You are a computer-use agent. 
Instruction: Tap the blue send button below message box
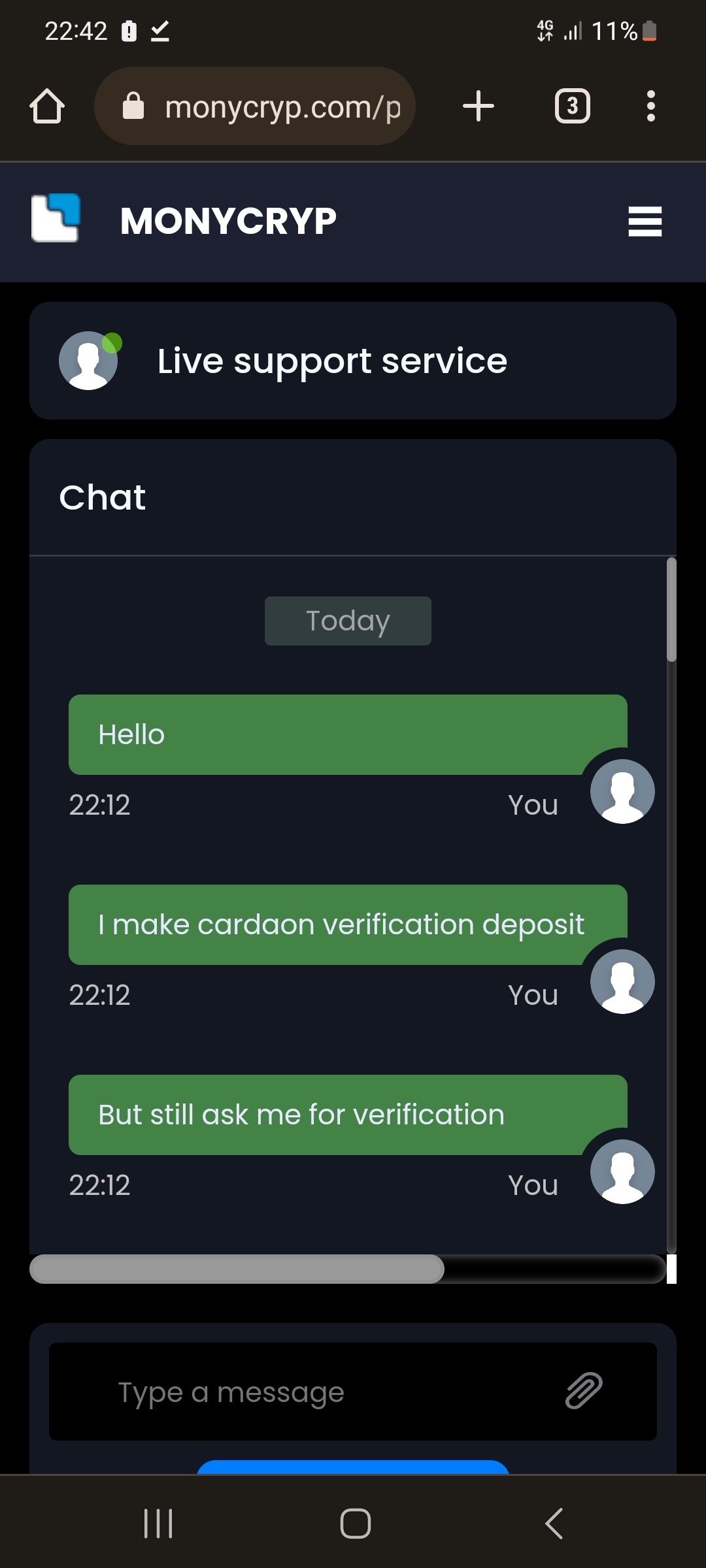click(353, 1467)
